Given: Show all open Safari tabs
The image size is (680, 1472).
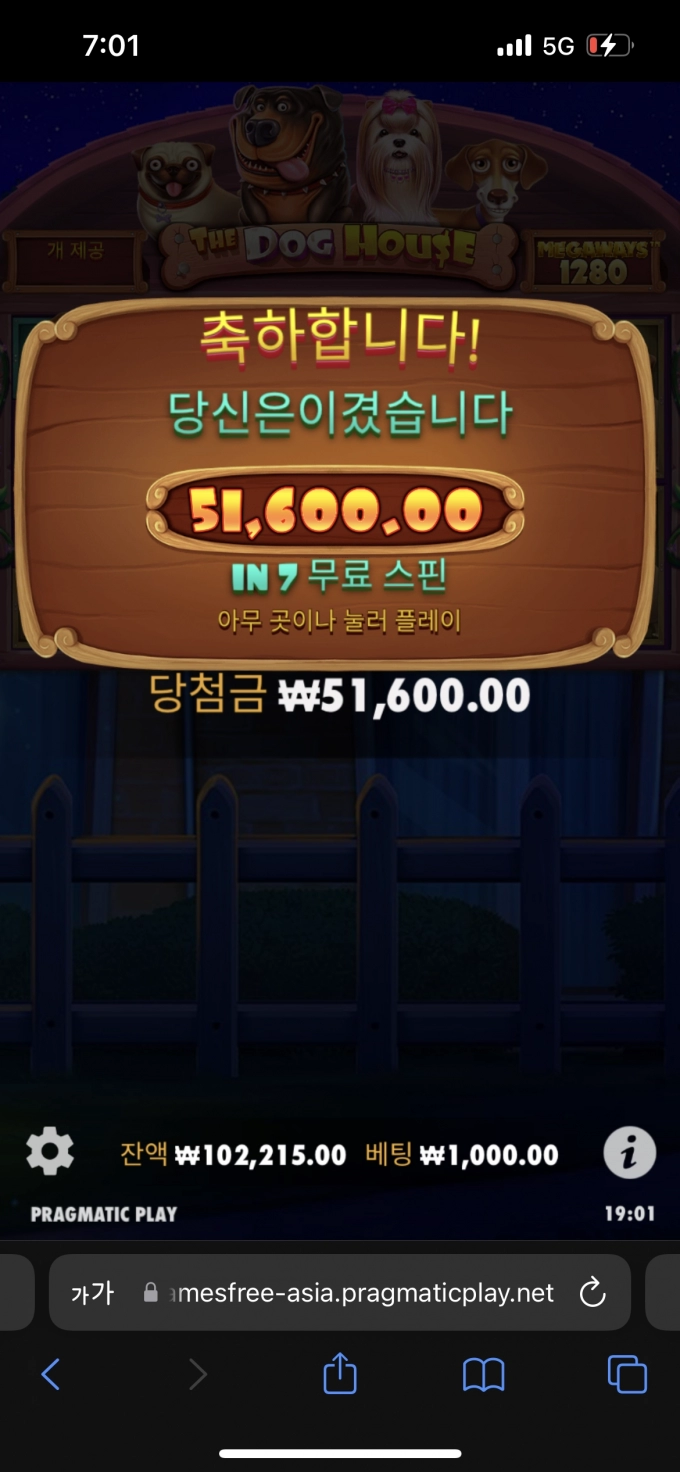Looking at the screenshot, I should [627, 1374].
